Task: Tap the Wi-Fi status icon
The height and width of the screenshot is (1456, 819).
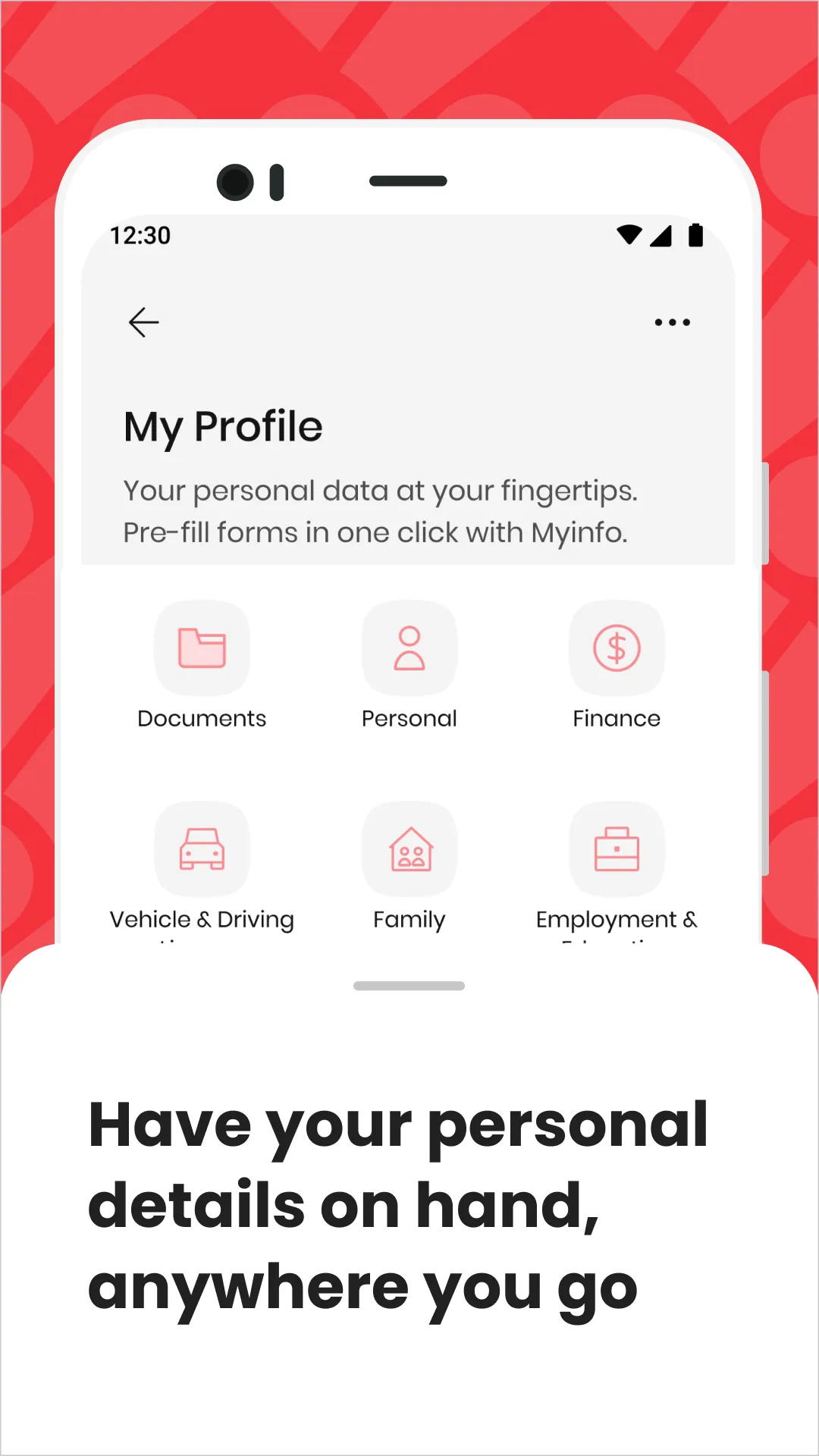Action: point(628,236)
